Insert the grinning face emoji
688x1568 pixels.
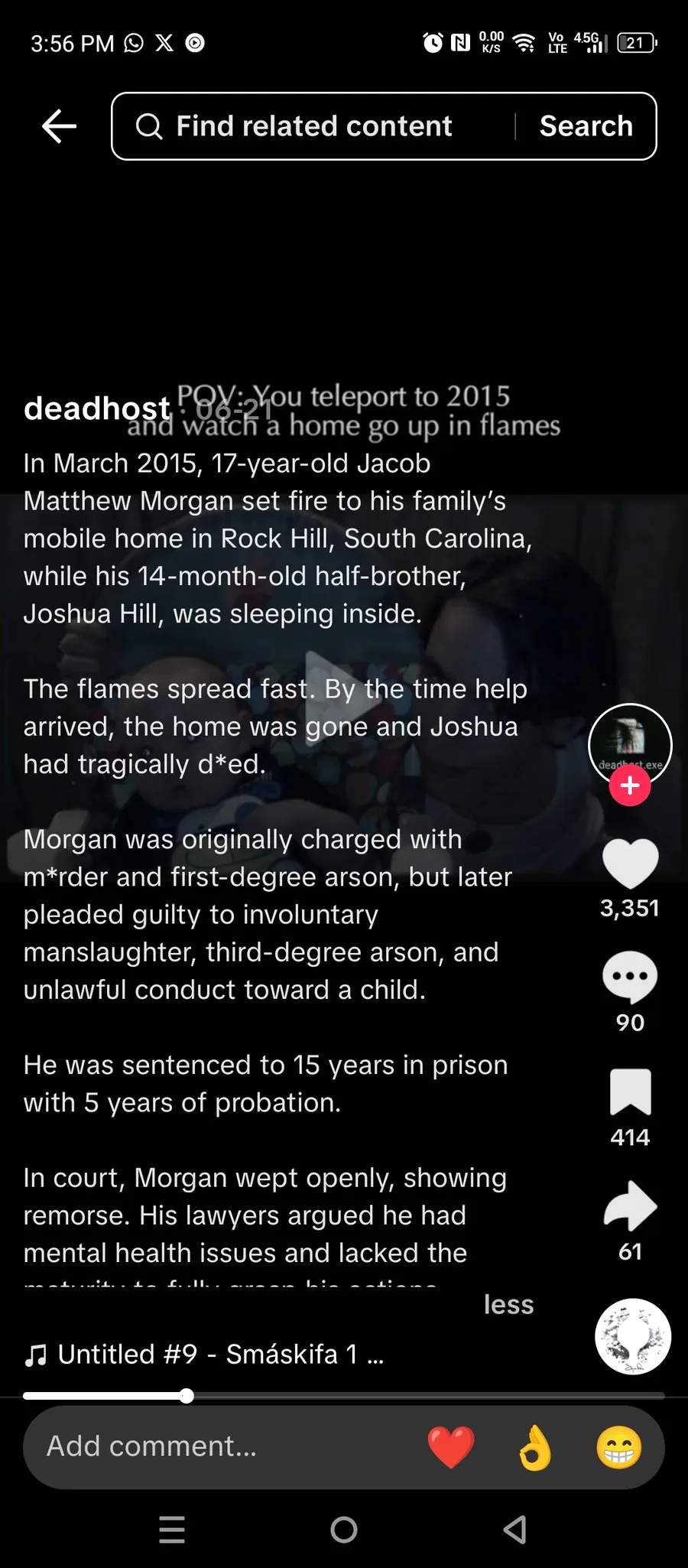(618, 1447)
